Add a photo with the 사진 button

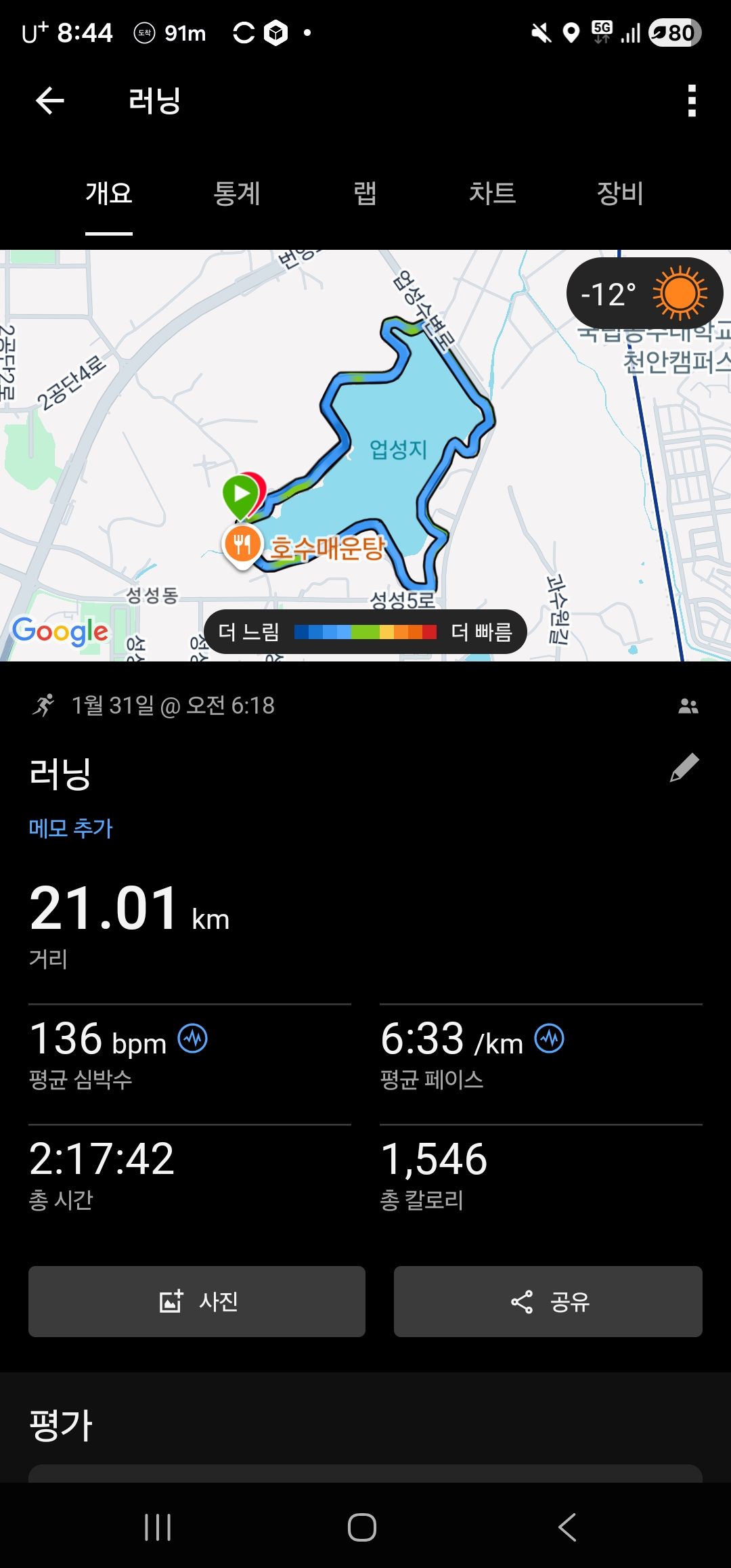pos(197,1301)
